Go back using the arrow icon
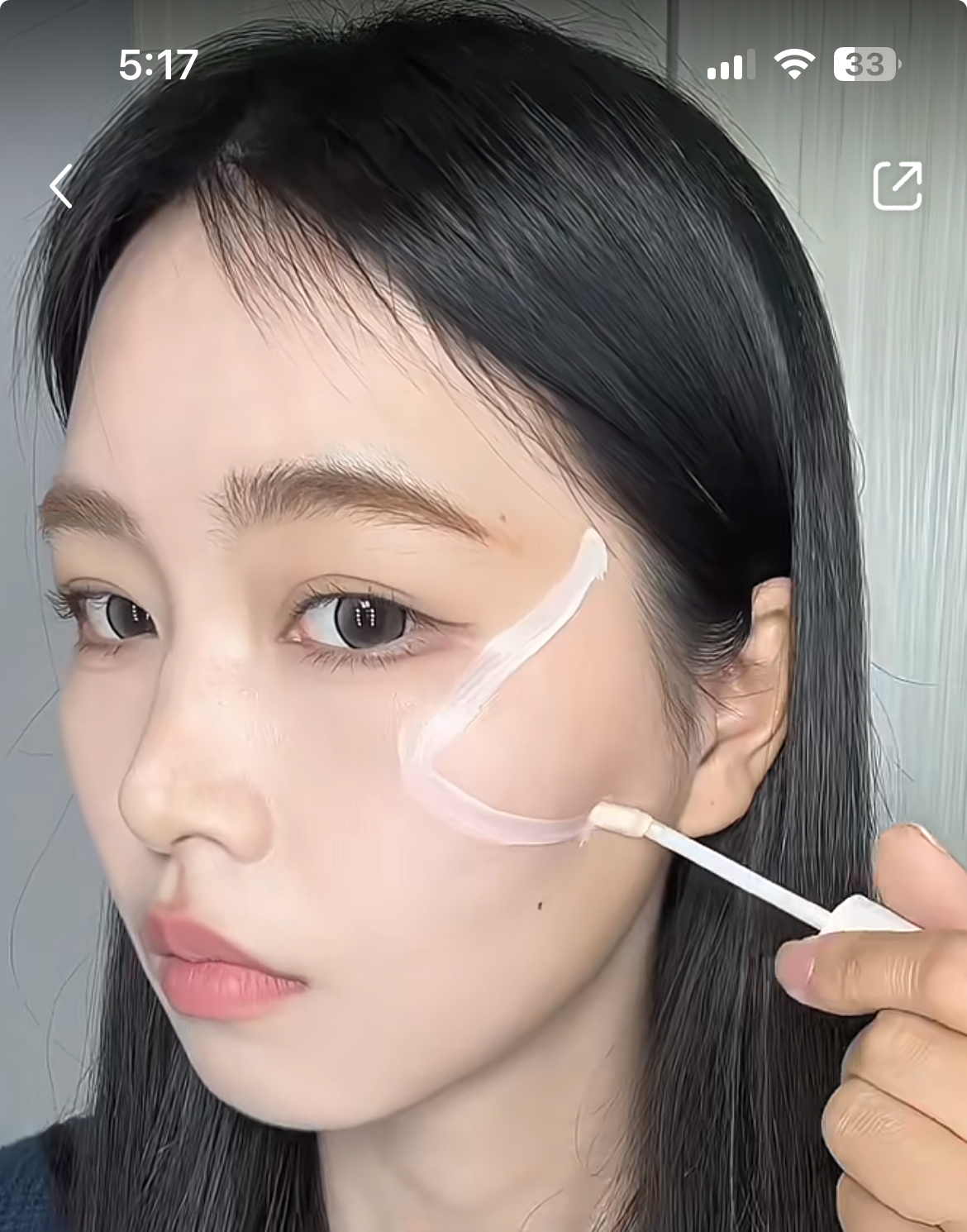 pyautogui.click(x=61, y=186)
